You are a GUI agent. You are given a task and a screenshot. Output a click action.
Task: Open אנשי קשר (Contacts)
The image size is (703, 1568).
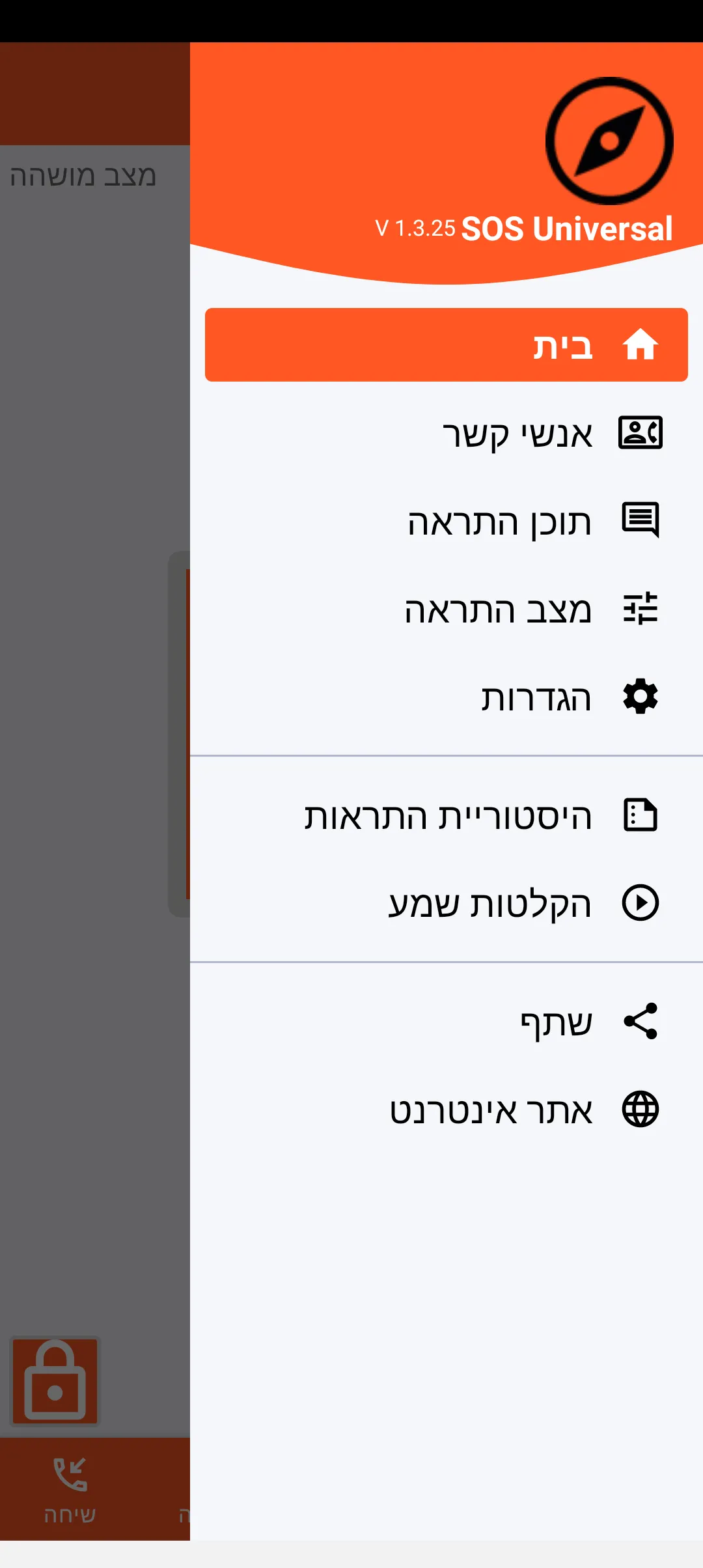(x=447, y=434)
